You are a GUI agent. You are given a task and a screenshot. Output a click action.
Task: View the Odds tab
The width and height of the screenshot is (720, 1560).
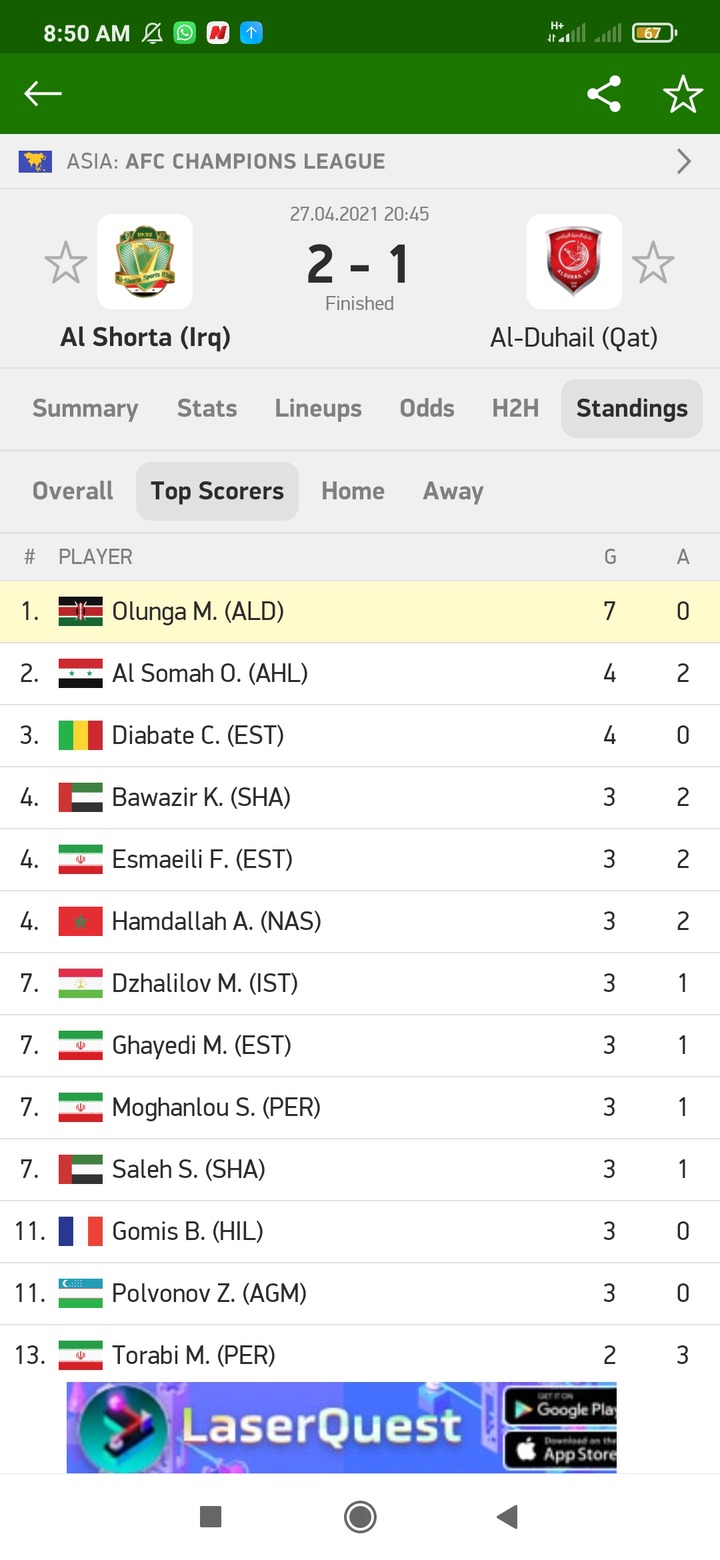click(x=427, y=408)
